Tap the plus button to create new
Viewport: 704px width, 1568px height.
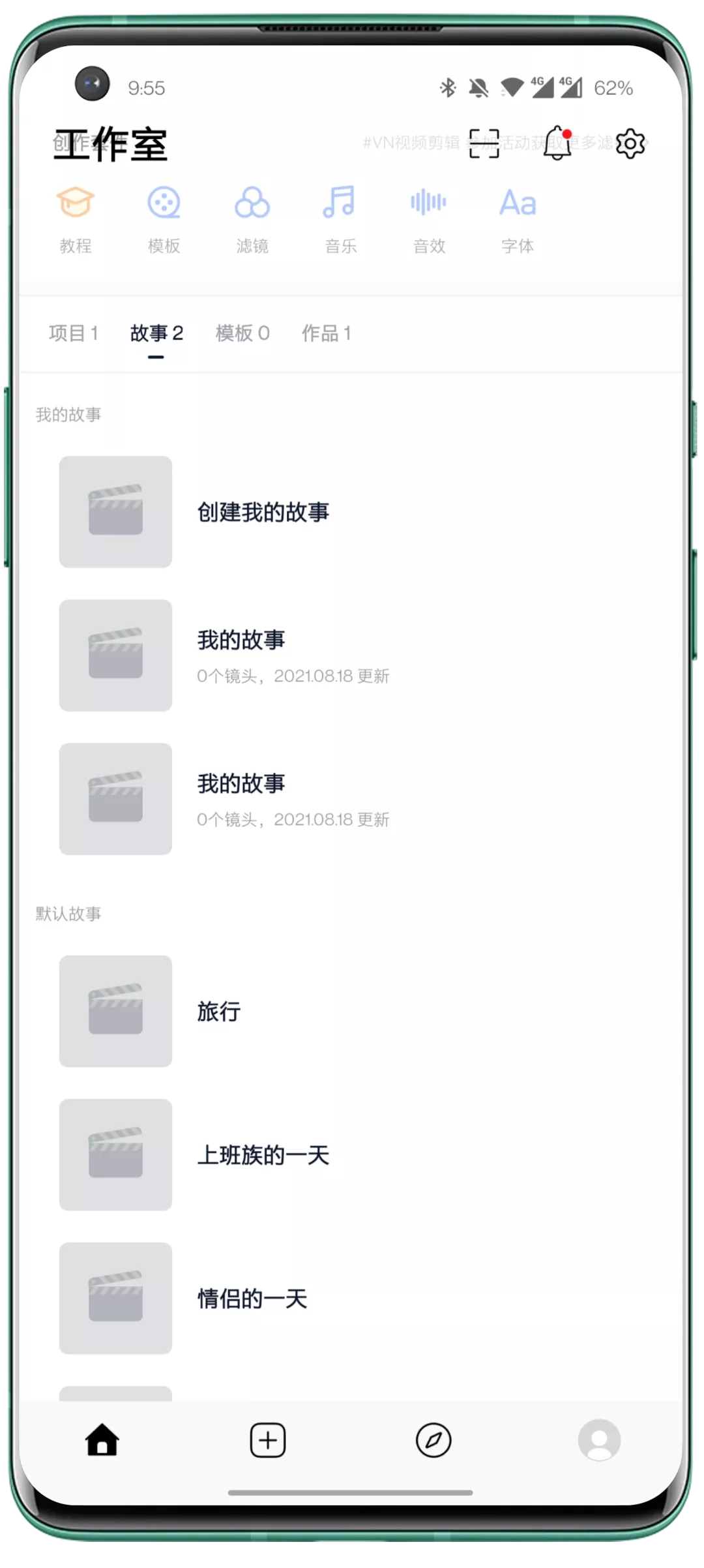coord(268,1440)
